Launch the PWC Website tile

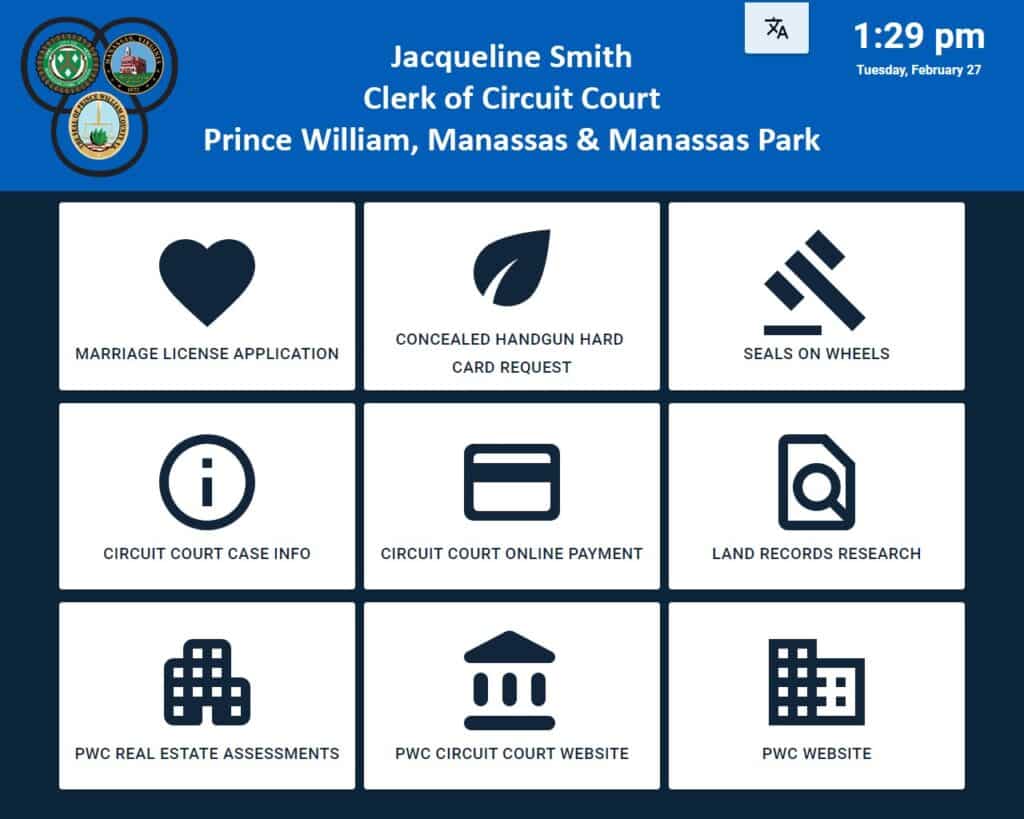click(816, 695)
